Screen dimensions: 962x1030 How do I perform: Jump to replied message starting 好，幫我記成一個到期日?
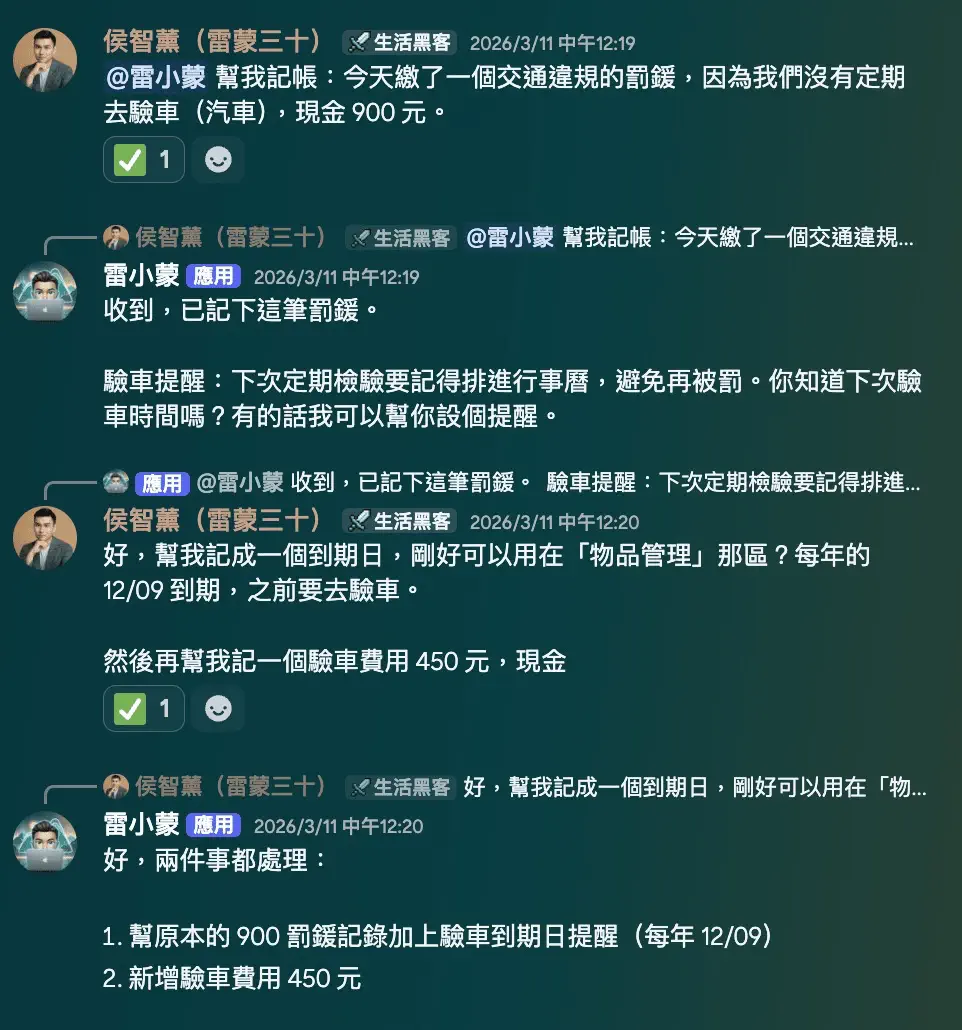695,787
